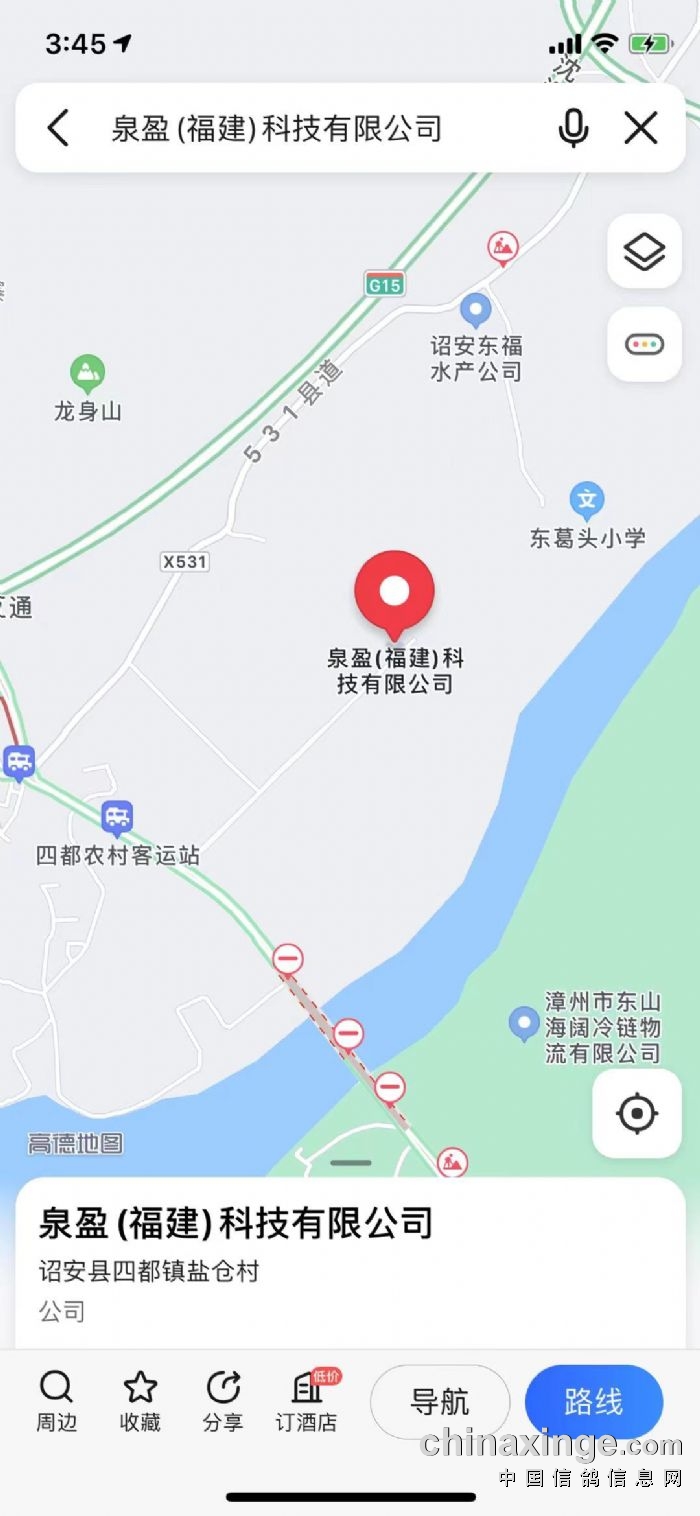Recenter map on my current location
The width and height of the screenshot is (700, 1516).
[637, 1113]
